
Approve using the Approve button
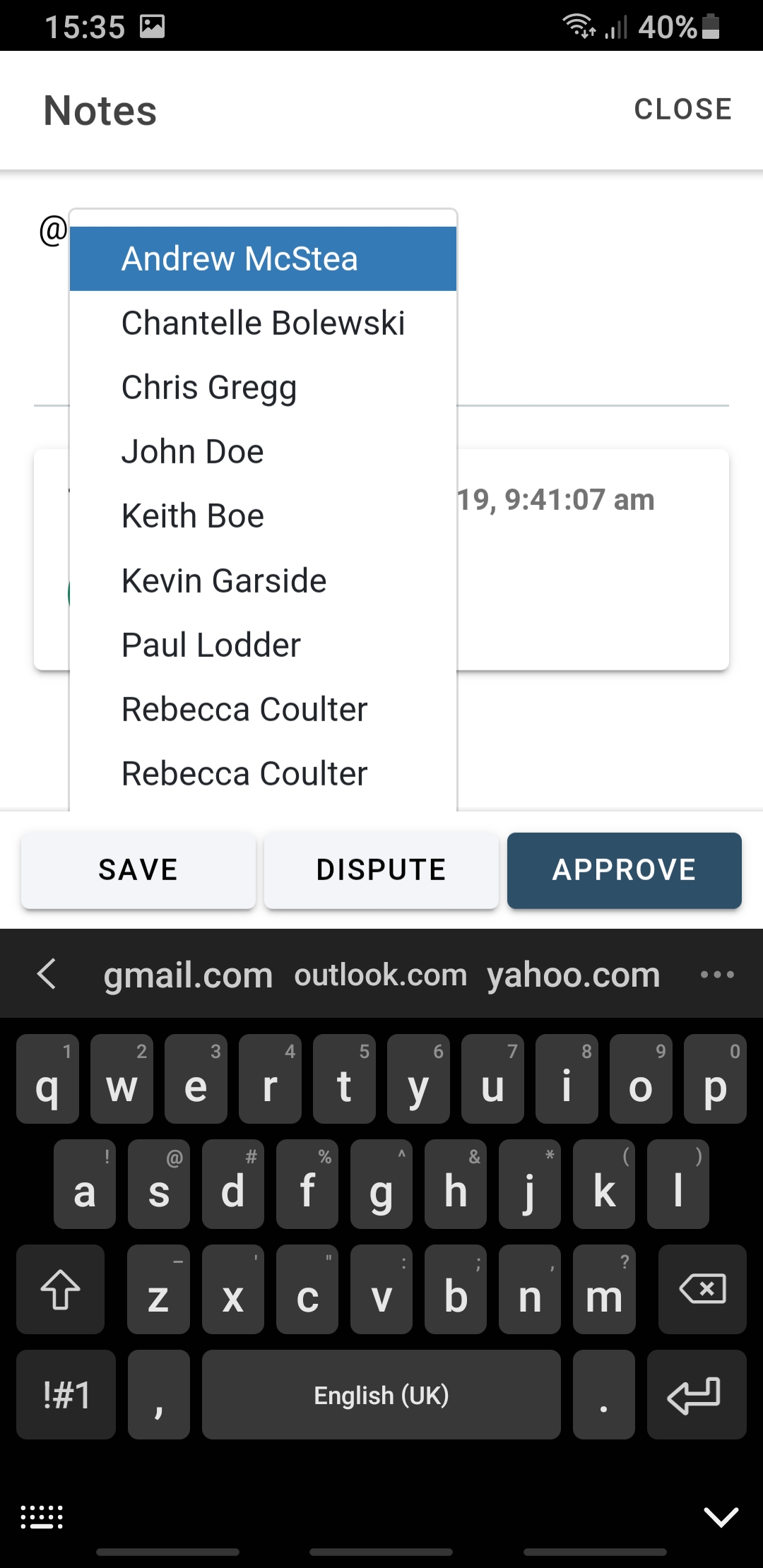coord(625,870)
